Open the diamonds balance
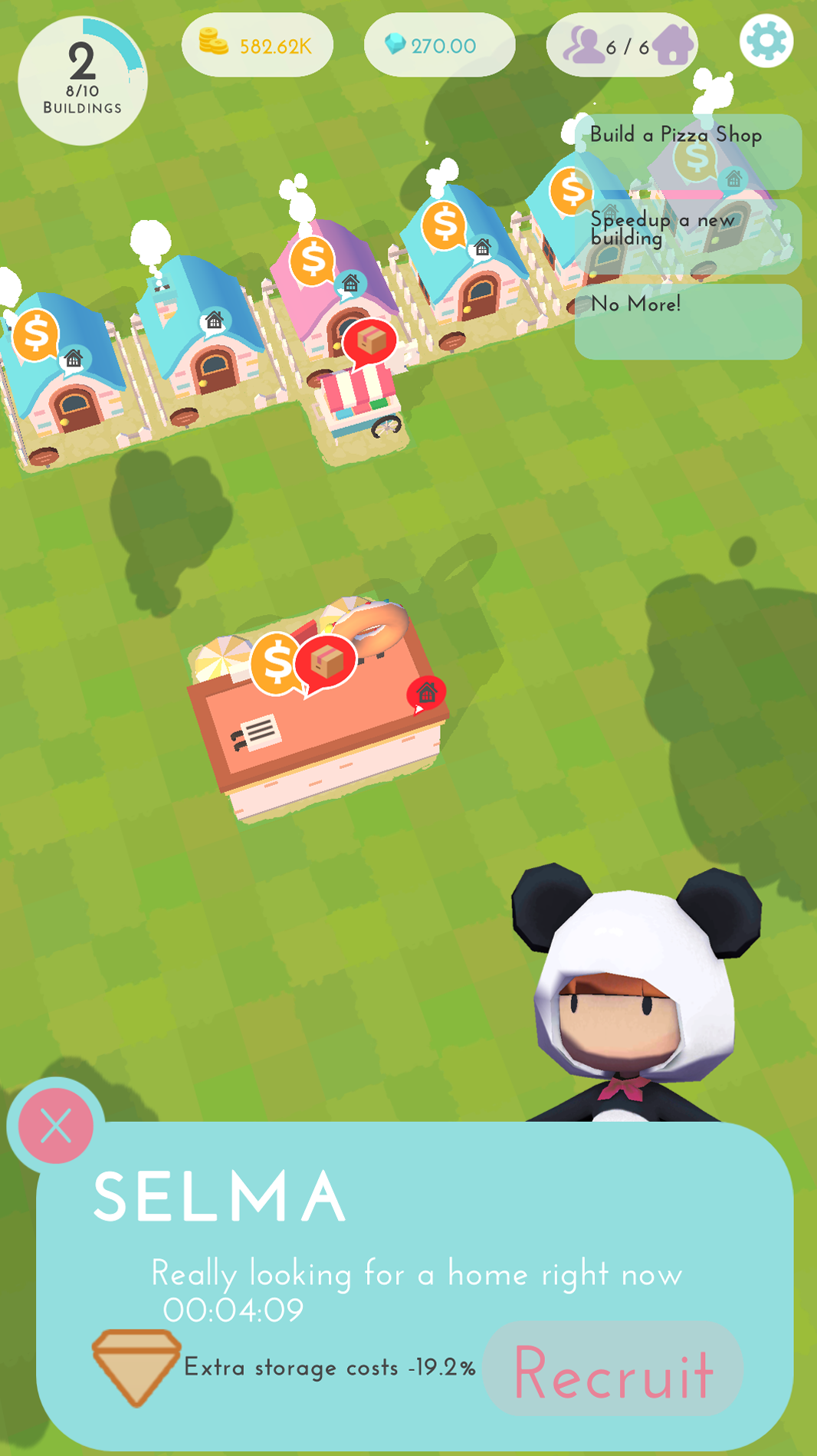Image resolution: width=817 pixels, height=1456 pixels. pyautogui.click(x=439, y=45)
